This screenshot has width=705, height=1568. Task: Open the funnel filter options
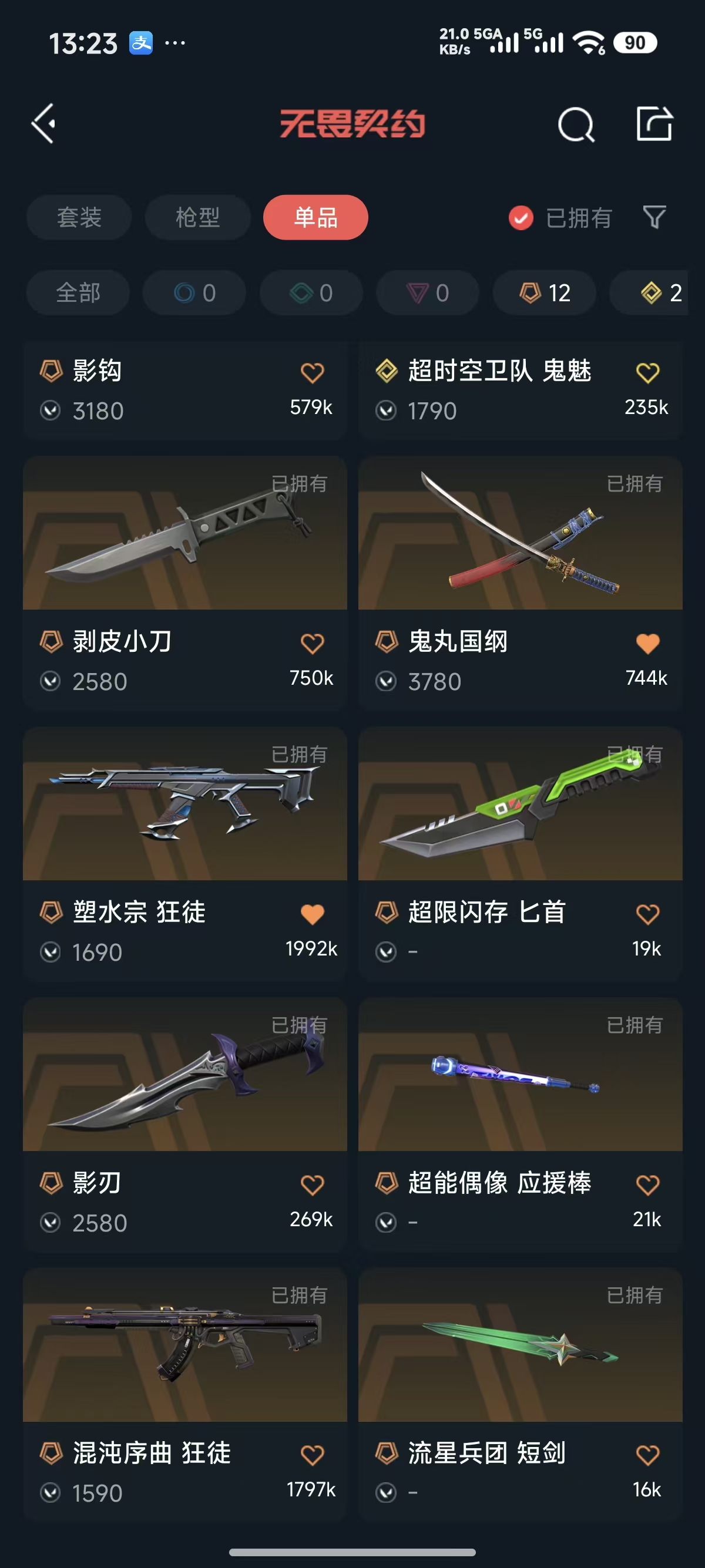654,217
